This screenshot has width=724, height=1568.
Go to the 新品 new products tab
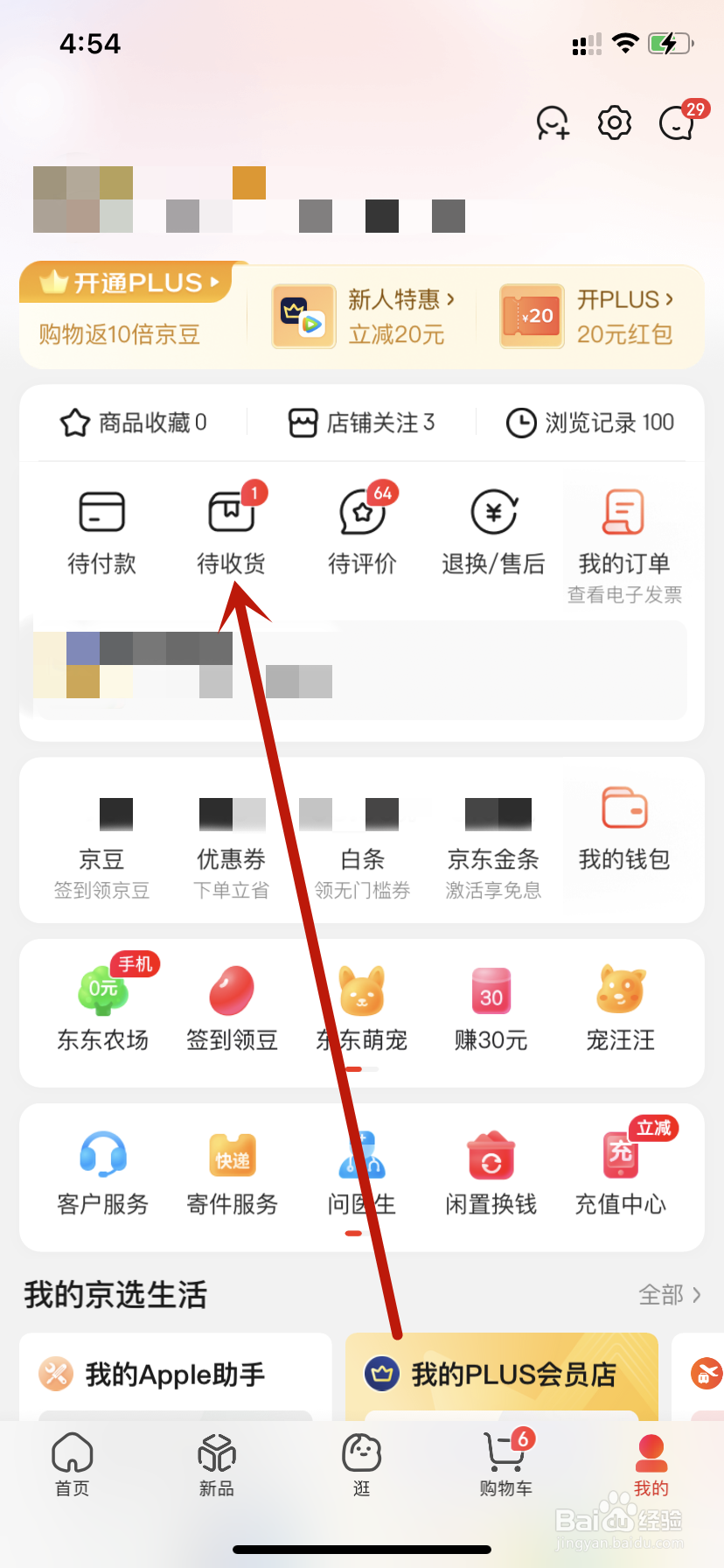tap(217, 1461)
